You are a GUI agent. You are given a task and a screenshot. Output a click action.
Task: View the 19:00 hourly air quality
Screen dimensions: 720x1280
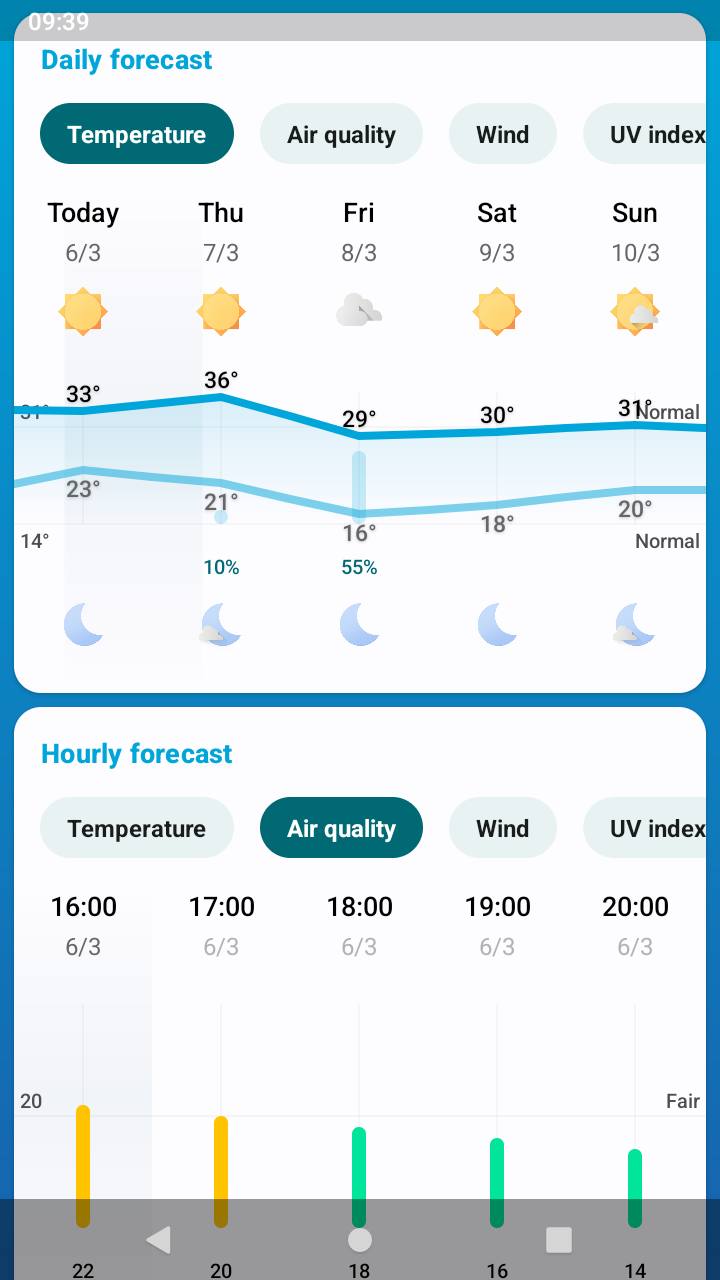tap(497, 1050)
